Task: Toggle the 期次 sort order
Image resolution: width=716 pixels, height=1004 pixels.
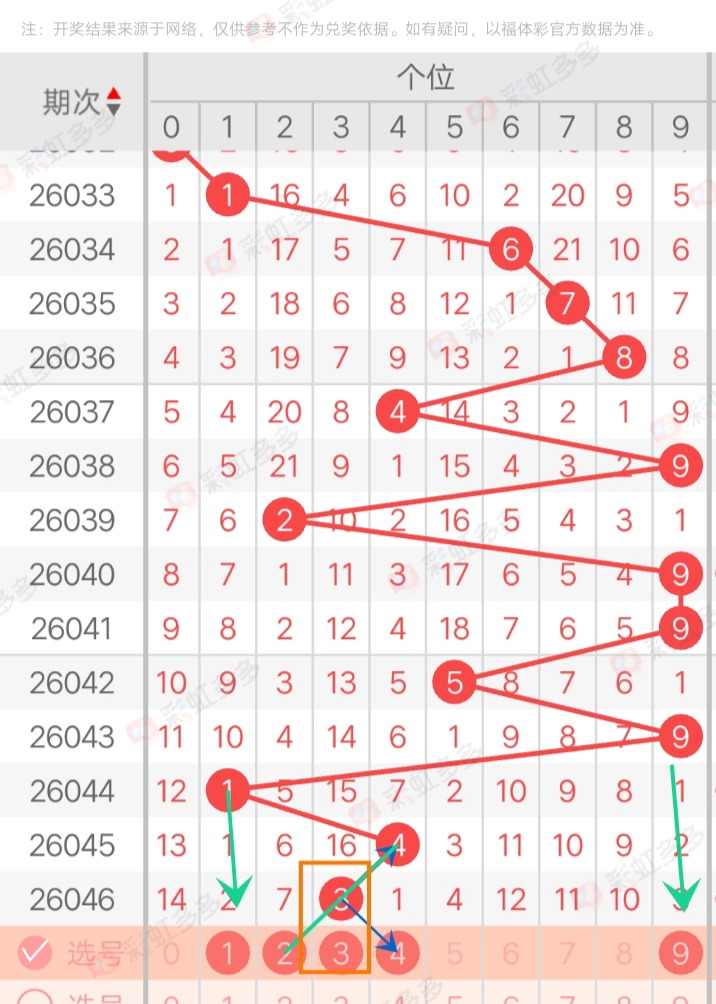Action: 113,101
